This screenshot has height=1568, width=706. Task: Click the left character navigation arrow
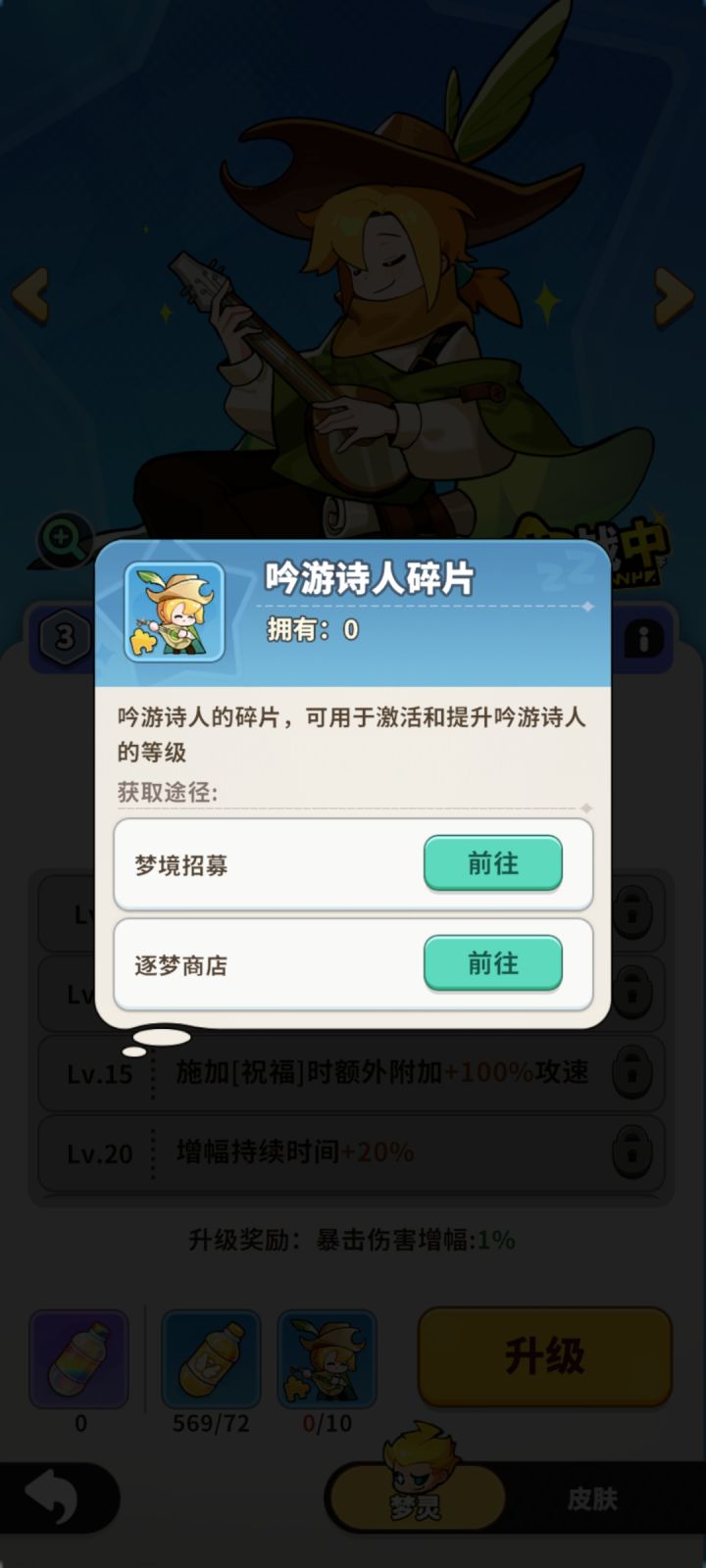point(30,294)
